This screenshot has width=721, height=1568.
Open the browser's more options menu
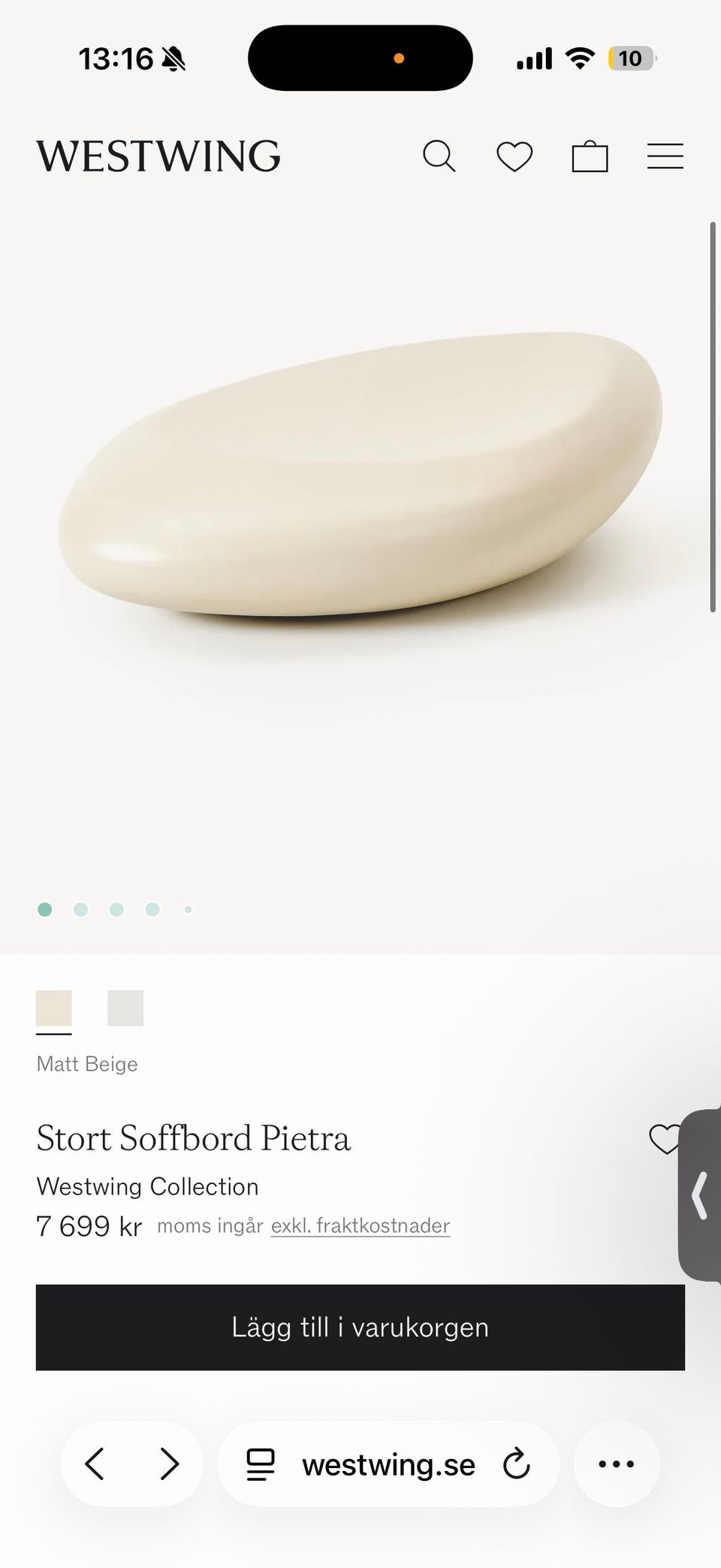click(617, 1464)
